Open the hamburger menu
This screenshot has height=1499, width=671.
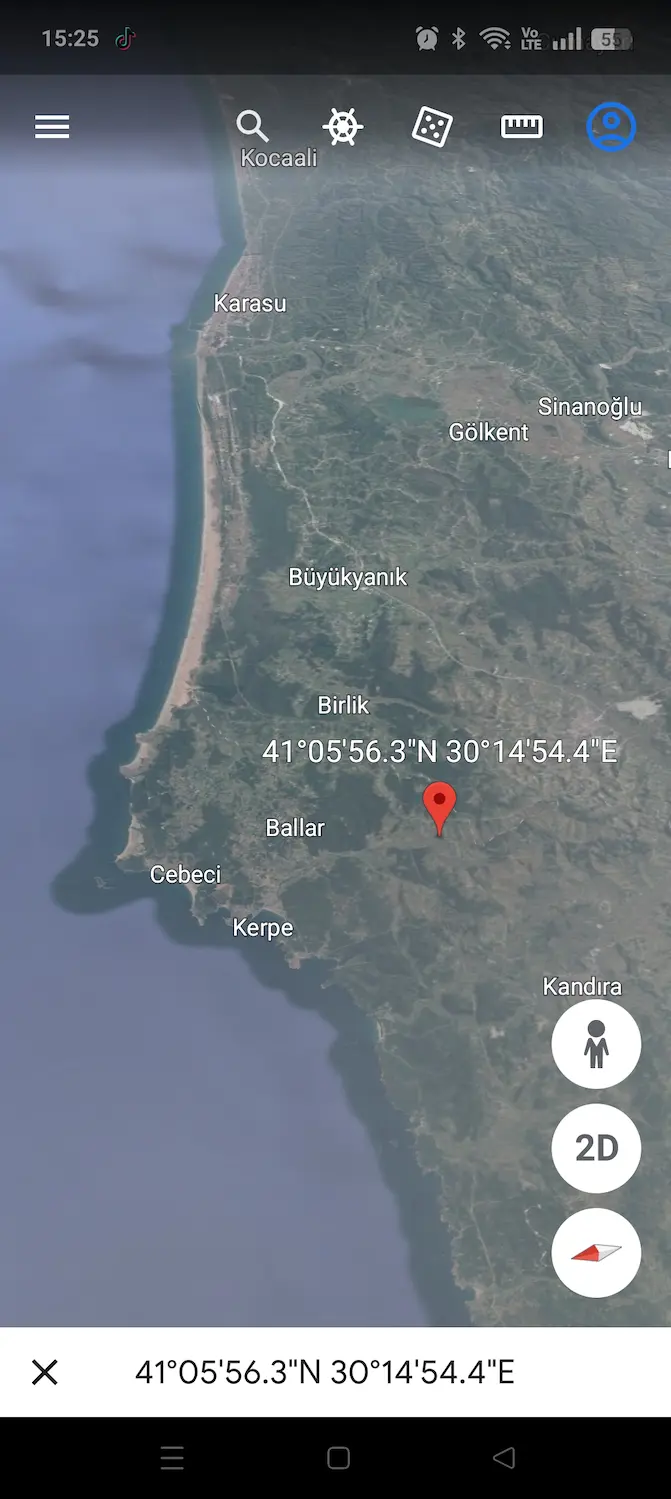click(52, 127)
